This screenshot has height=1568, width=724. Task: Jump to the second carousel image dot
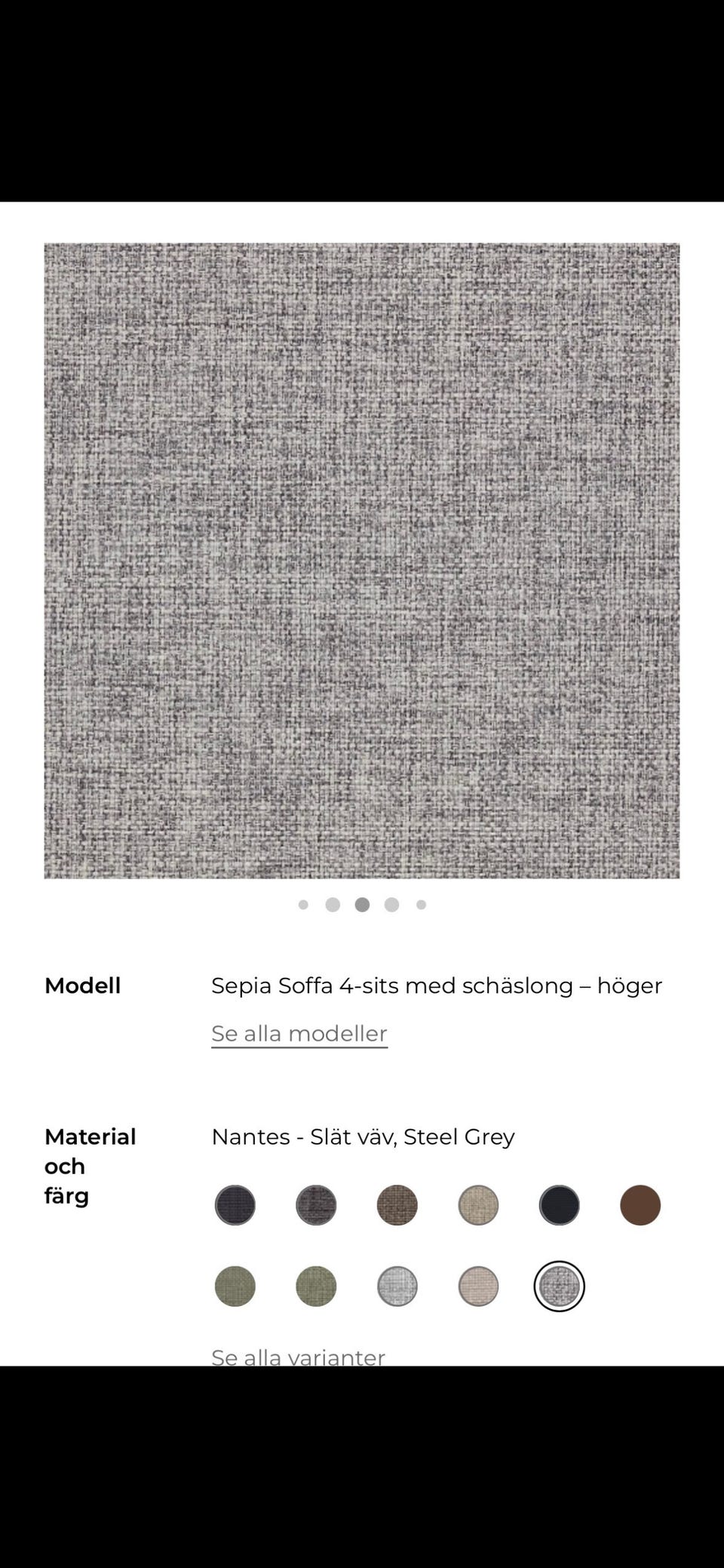point(332,904)
